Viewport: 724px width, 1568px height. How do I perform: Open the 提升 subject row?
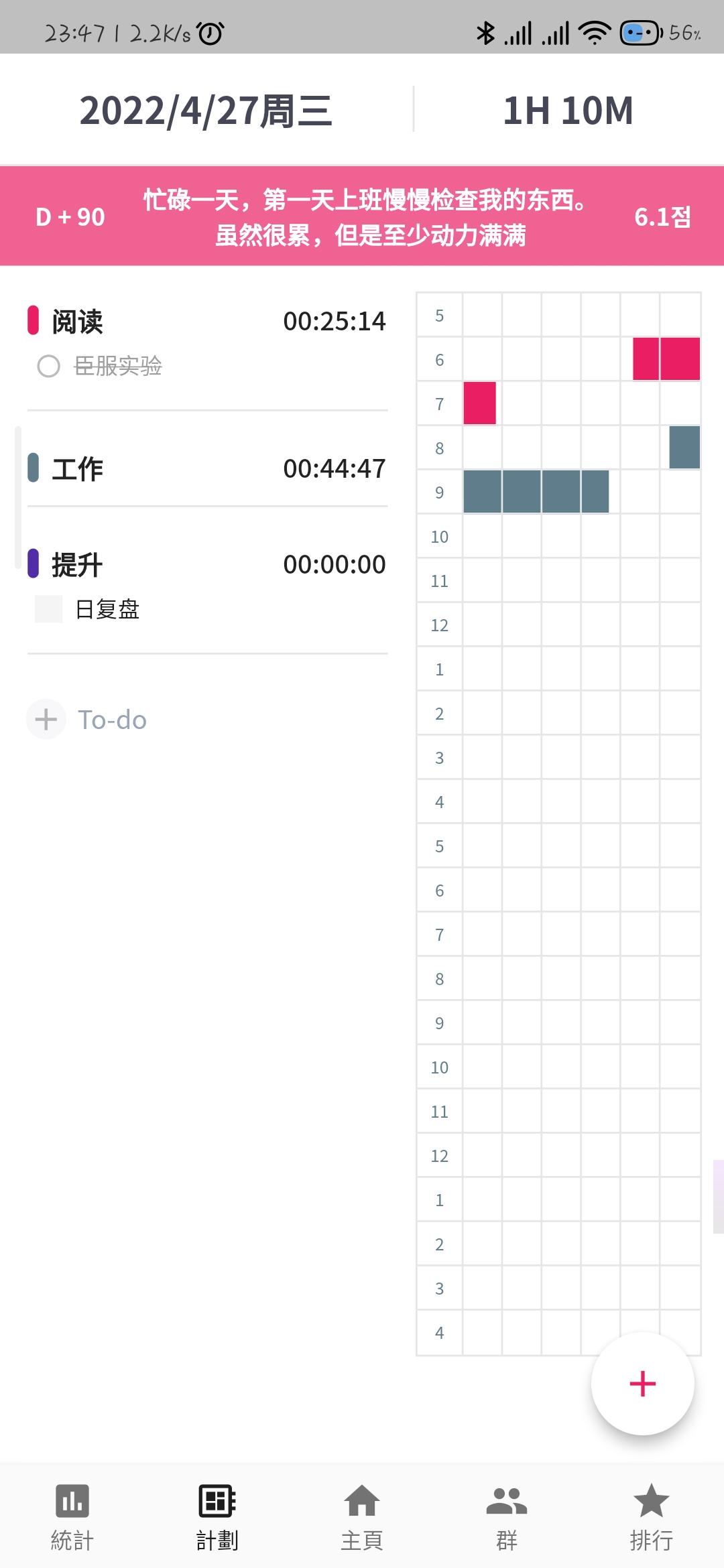[207, 564]
